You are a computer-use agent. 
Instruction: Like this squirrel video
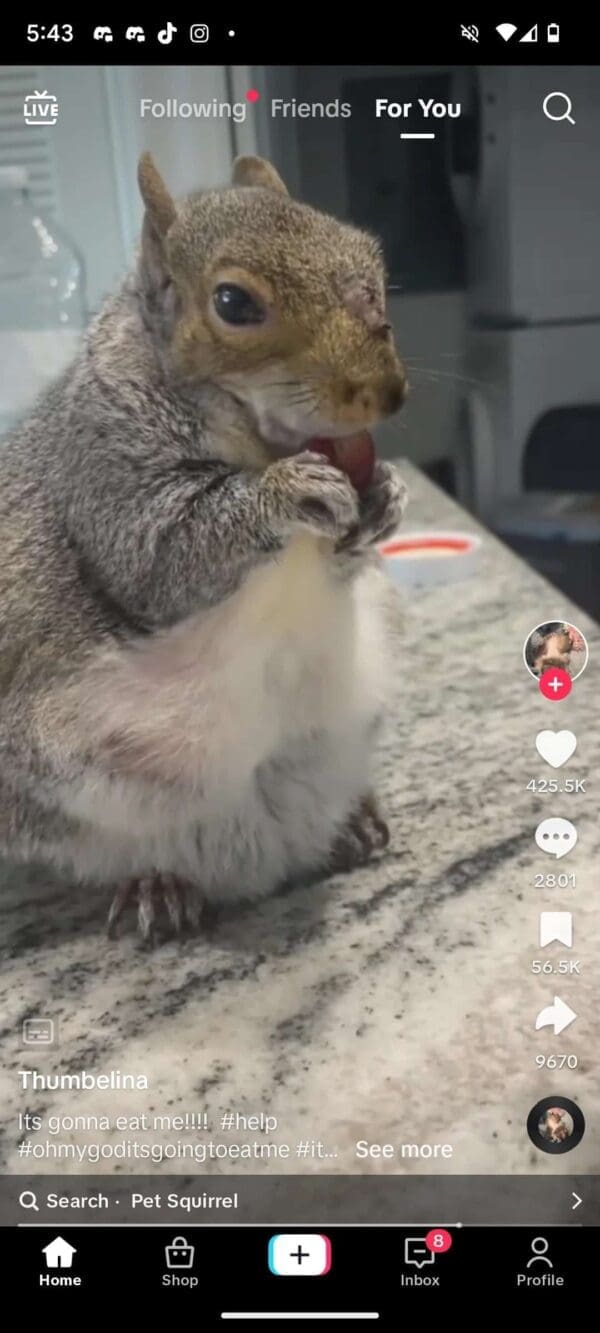555,749
